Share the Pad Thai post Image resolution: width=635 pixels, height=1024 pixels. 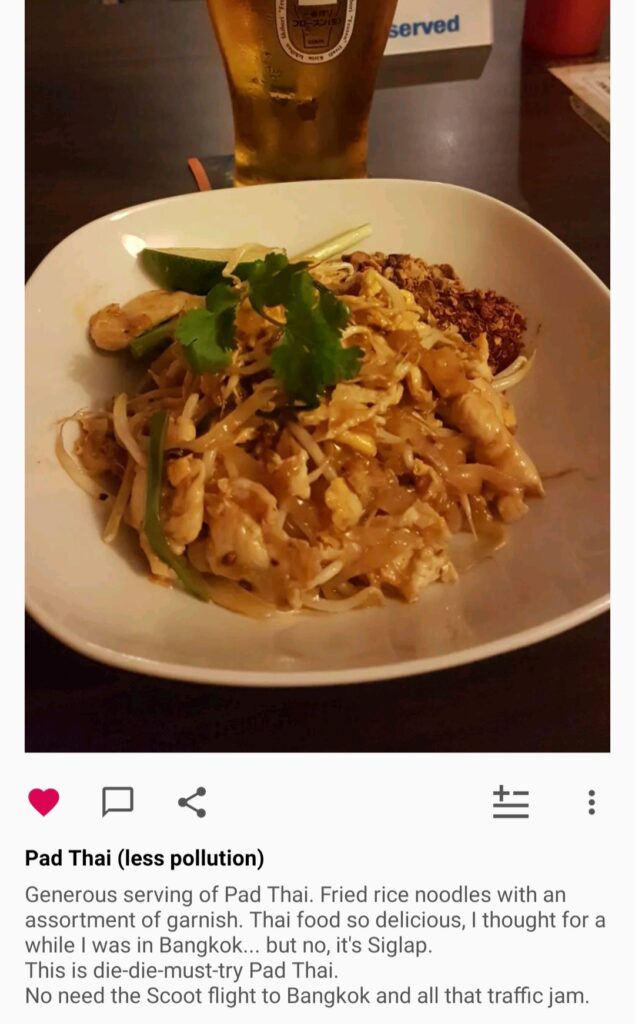(x=192, y=802)
